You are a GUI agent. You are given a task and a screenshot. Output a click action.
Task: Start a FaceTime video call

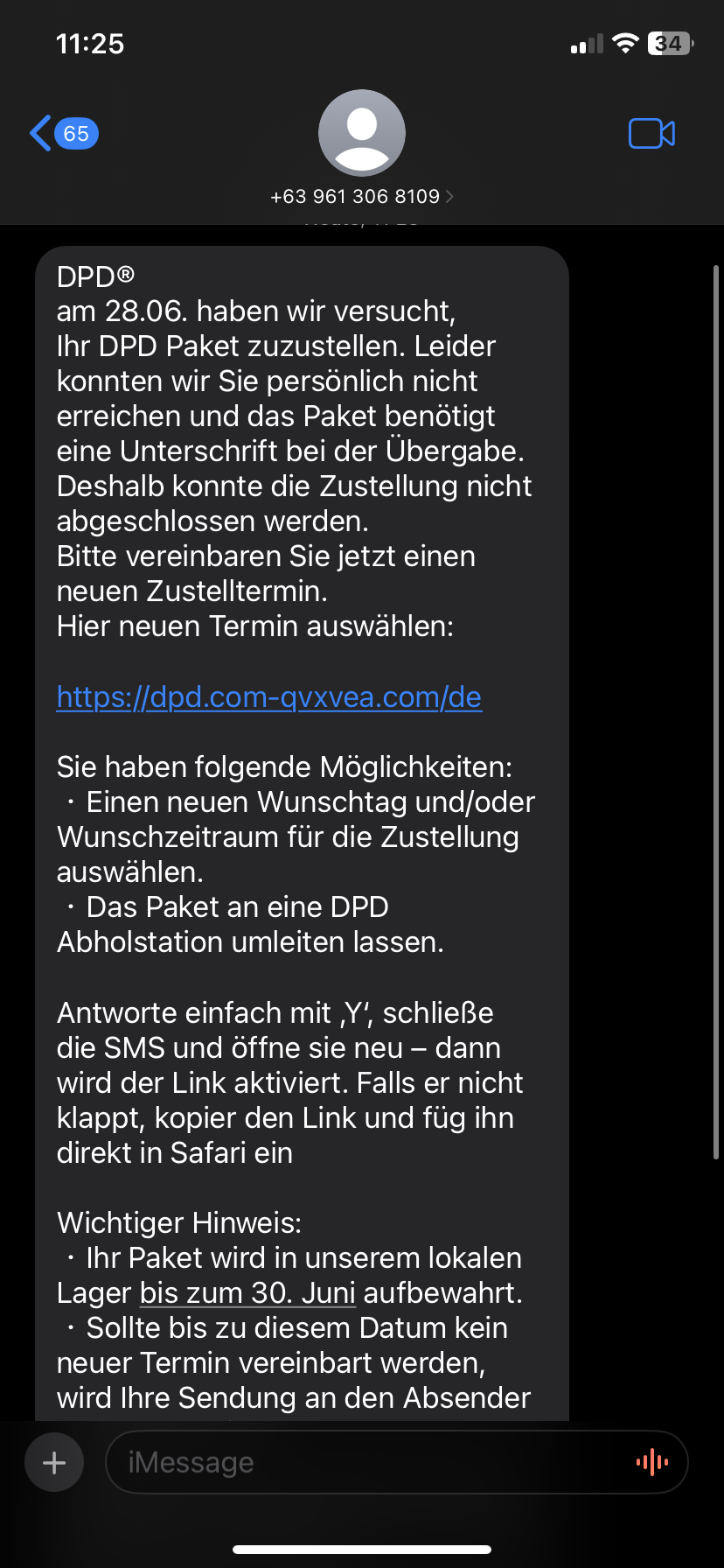pos(651,133)
